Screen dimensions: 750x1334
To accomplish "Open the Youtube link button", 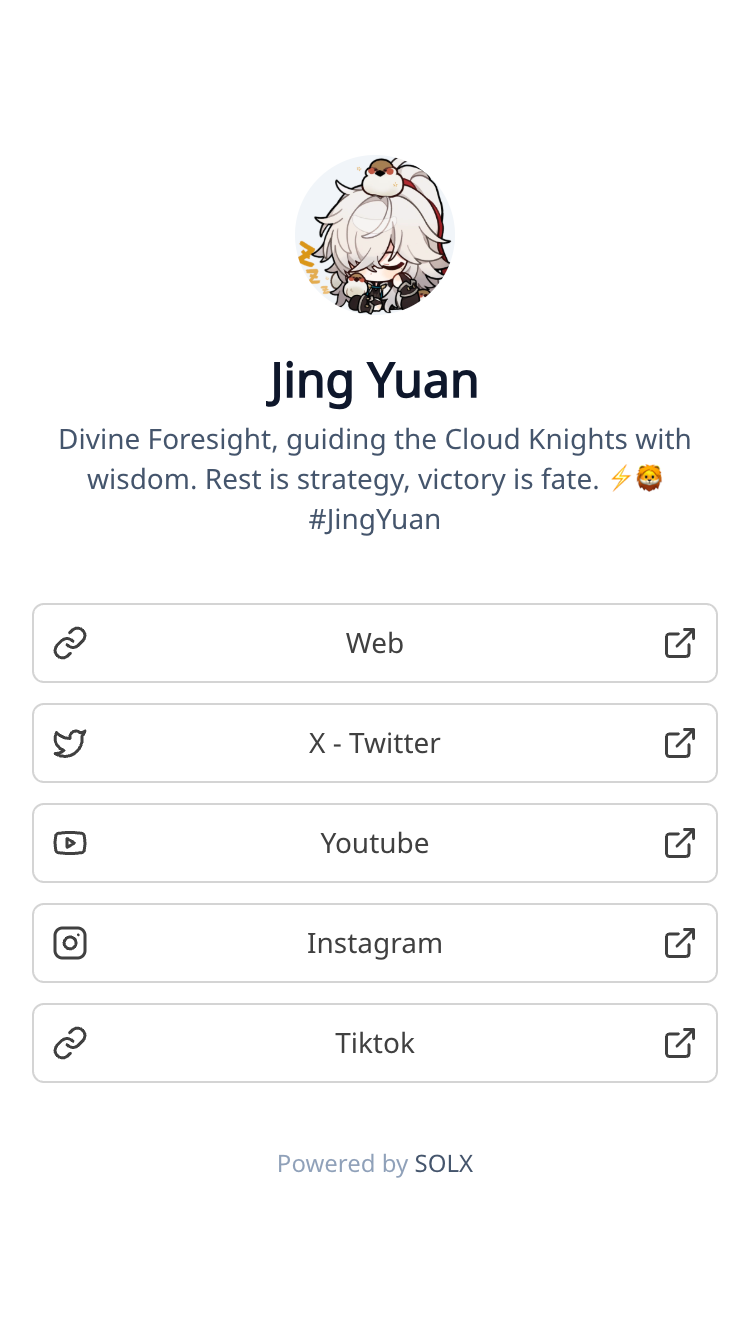I will point(375,843).
